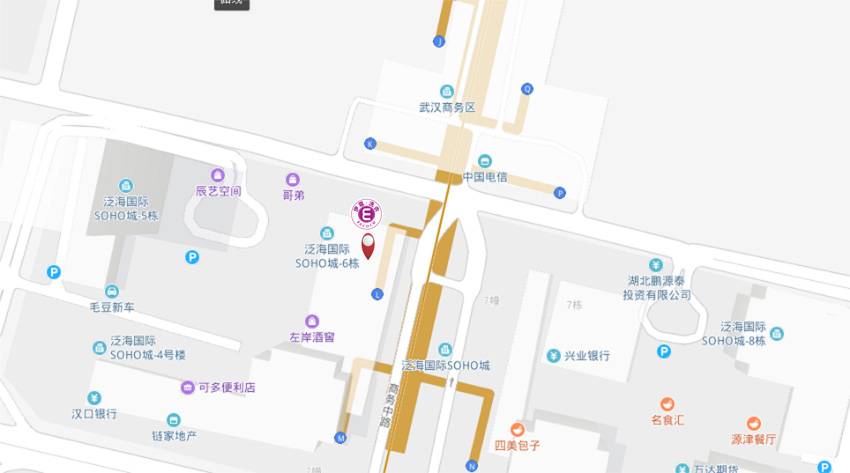Open the 泛海国际SOHO城-8栋 building marker
This screenshot has width=850, height=473.
click(777, 334)
